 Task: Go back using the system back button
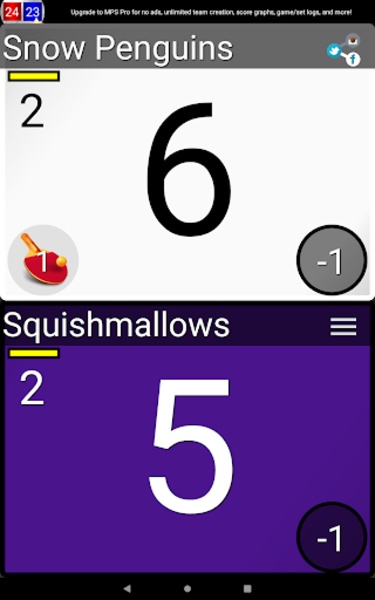(x=127, y=588)
